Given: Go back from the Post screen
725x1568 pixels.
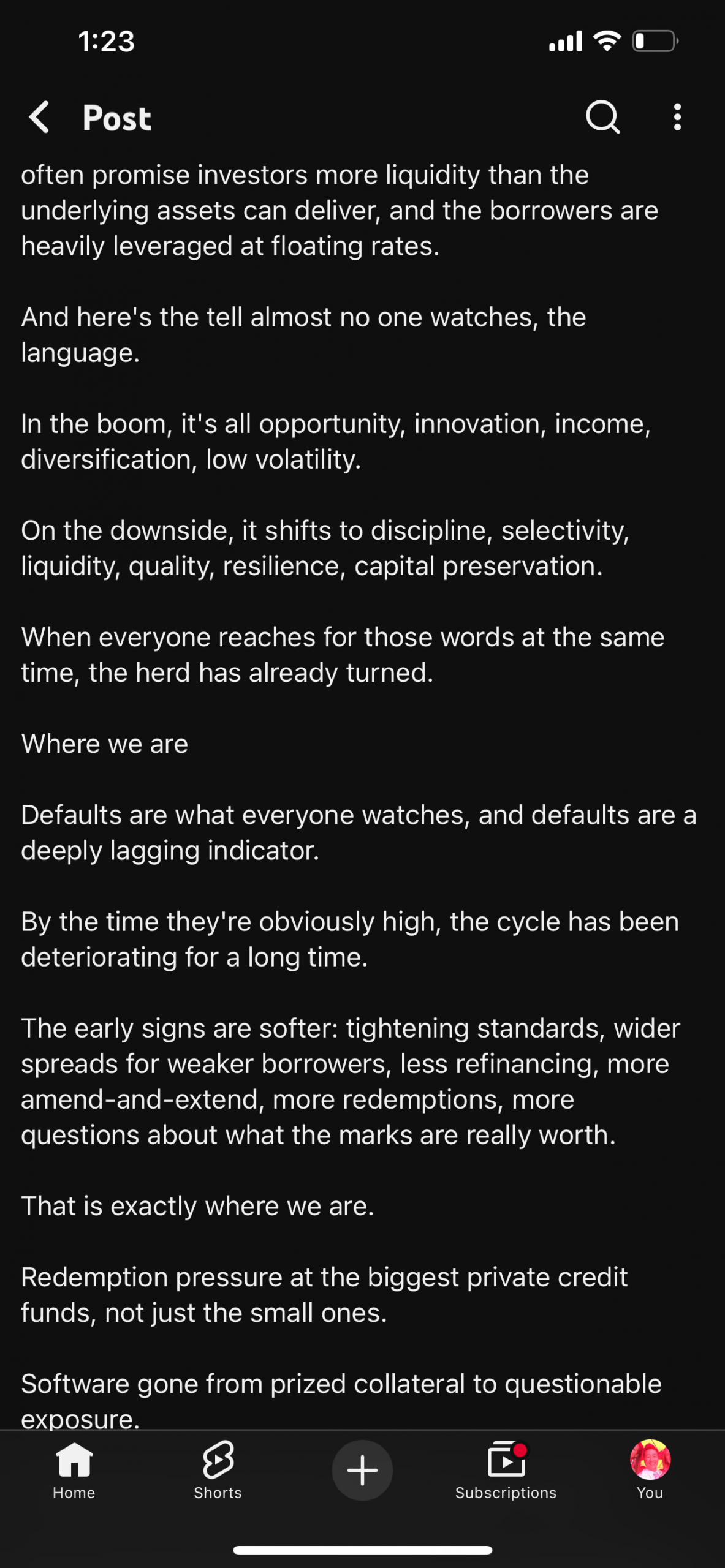Looking at the screenshot, I should pyautogui.click(x=39, y=117).
